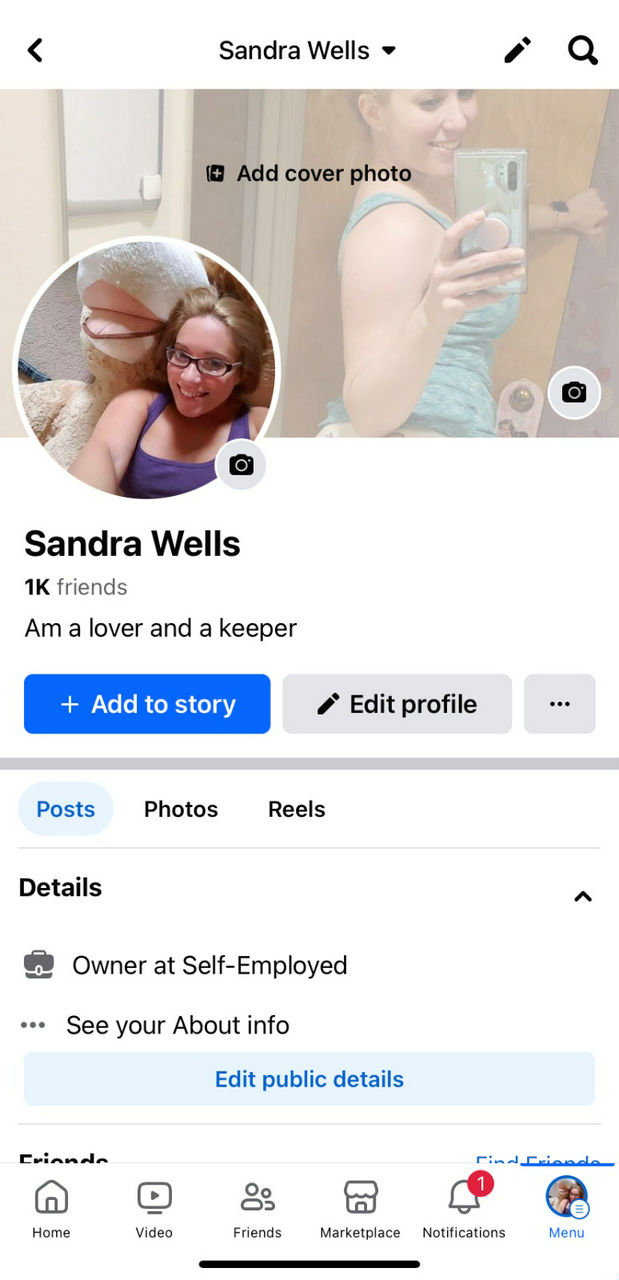Viewport: 619px width, 1280px height.
Task: Select the Posts tab
Action: click(66, 809)
